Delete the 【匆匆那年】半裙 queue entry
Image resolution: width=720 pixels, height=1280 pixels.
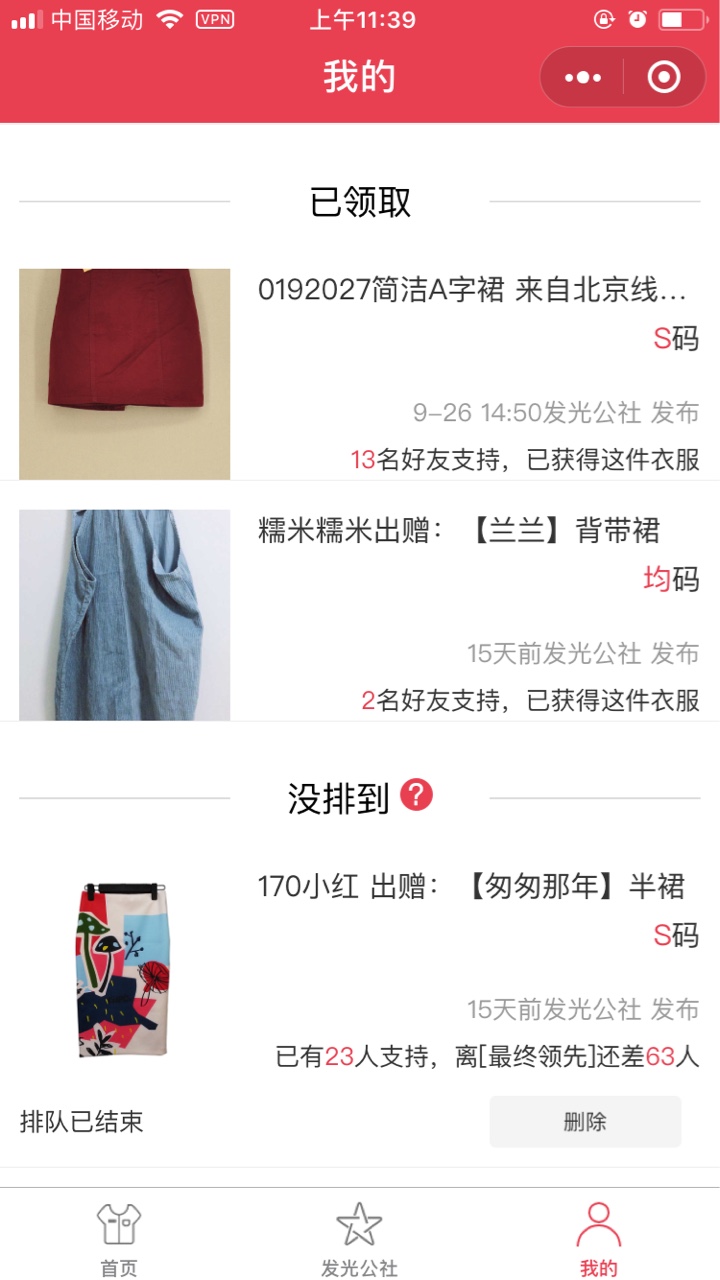[585, 1121]
